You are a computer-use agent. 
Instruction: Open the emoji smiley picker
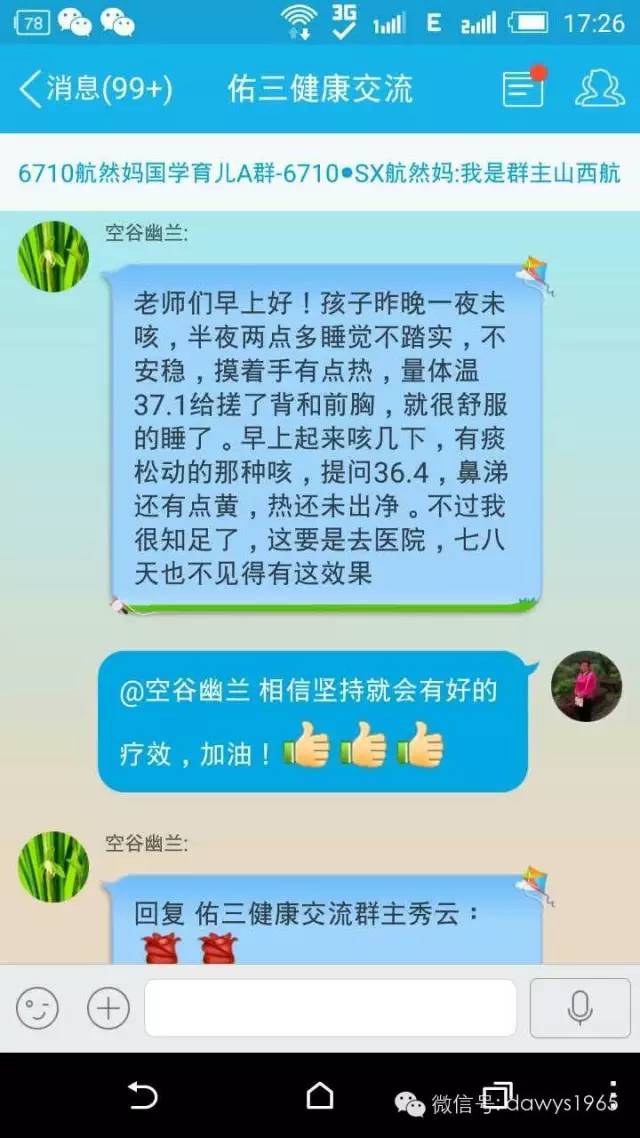pyautogui.click(x=38, y=1008)
